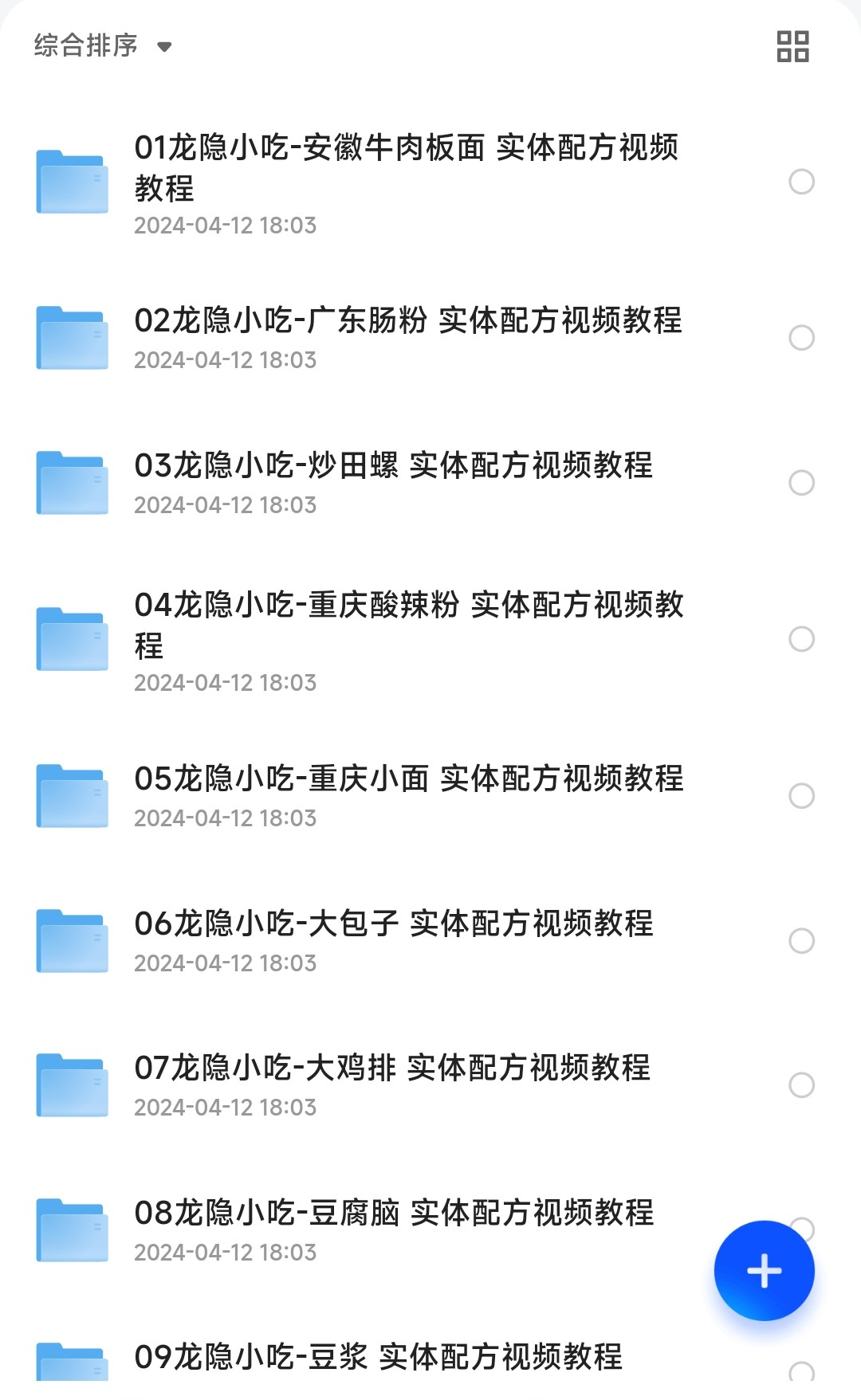Open the folder icon for 07大鸡排
Viewport: 861px width, 1400px height.
(x=72, y=1084)
